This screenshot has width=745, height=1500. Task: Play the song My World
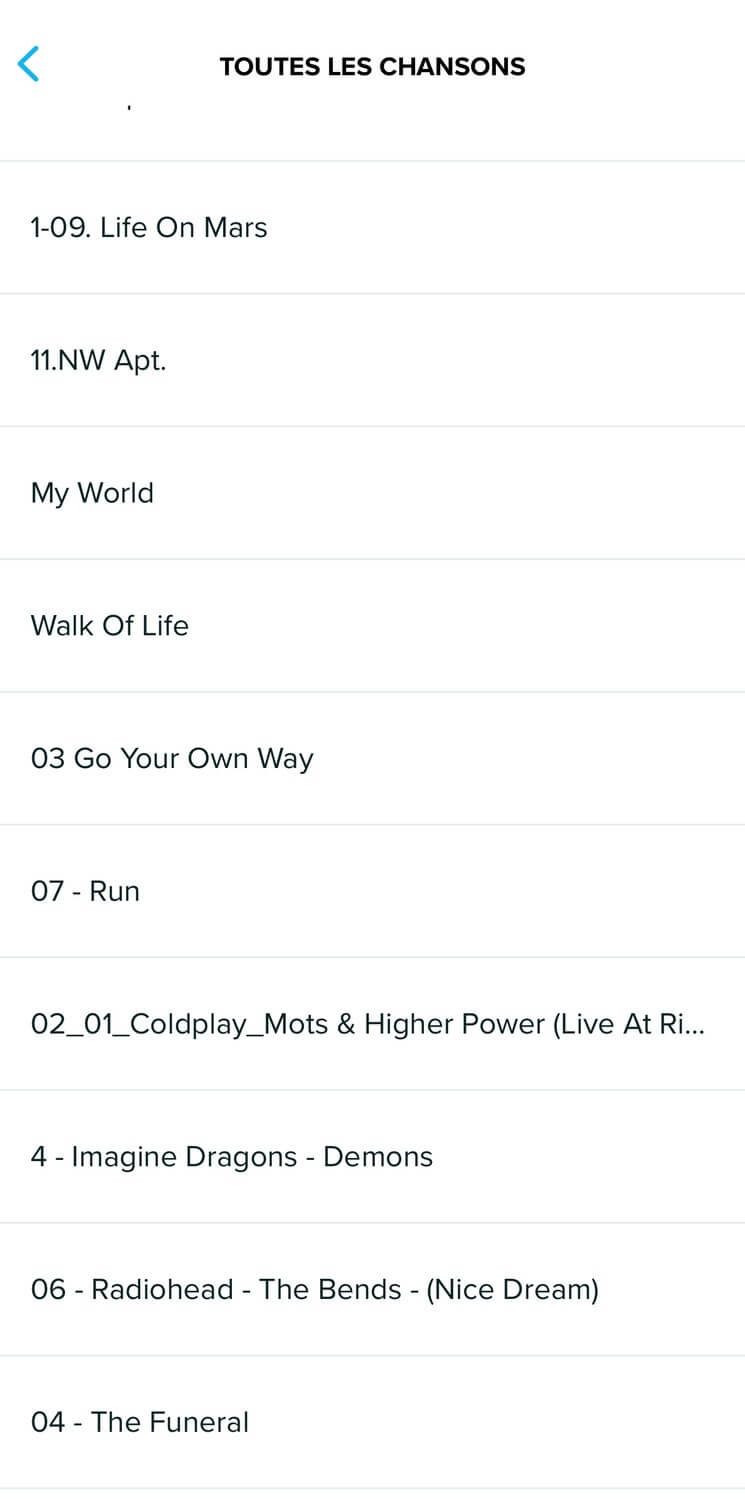point(372,493)
